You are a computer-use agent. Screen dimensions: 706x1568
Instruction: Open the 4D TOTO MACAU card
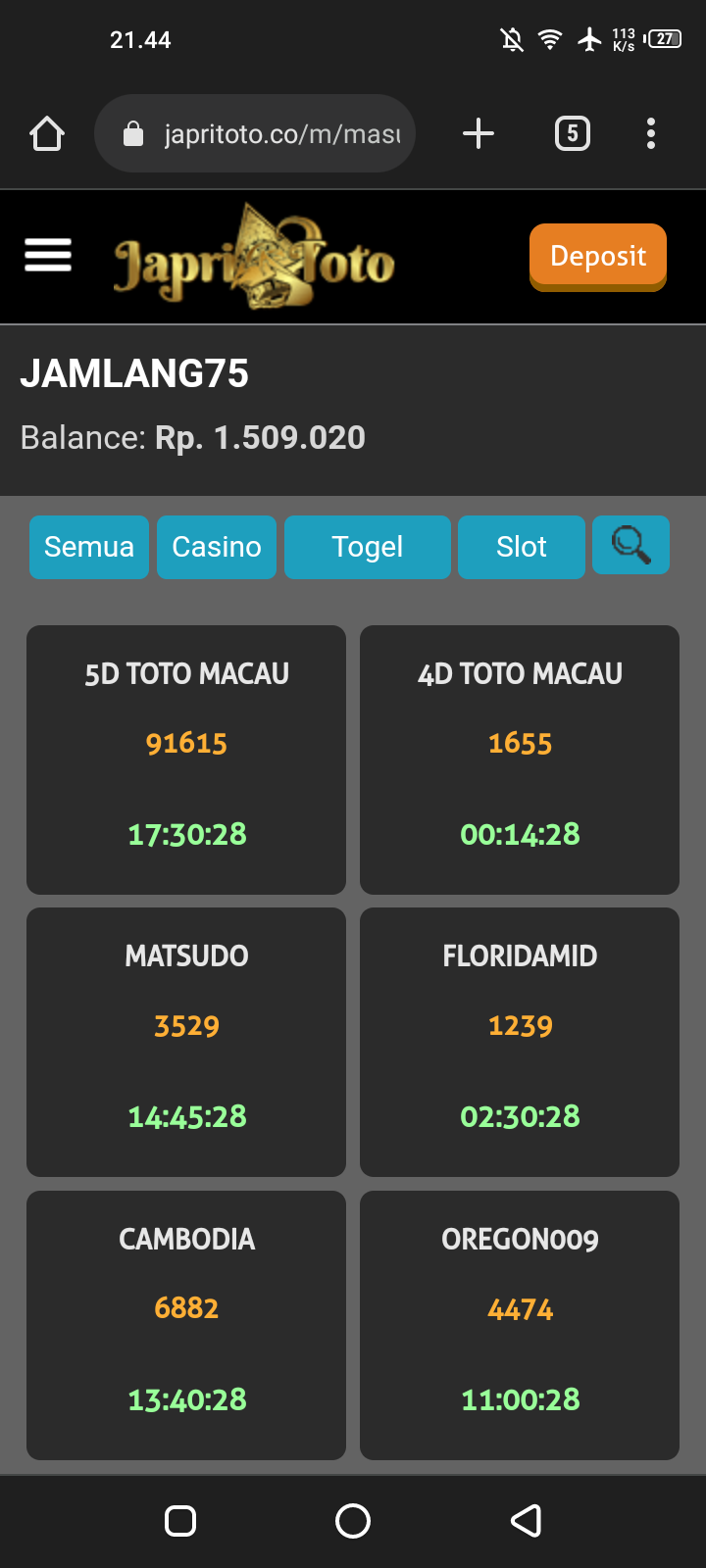[520, 759]
